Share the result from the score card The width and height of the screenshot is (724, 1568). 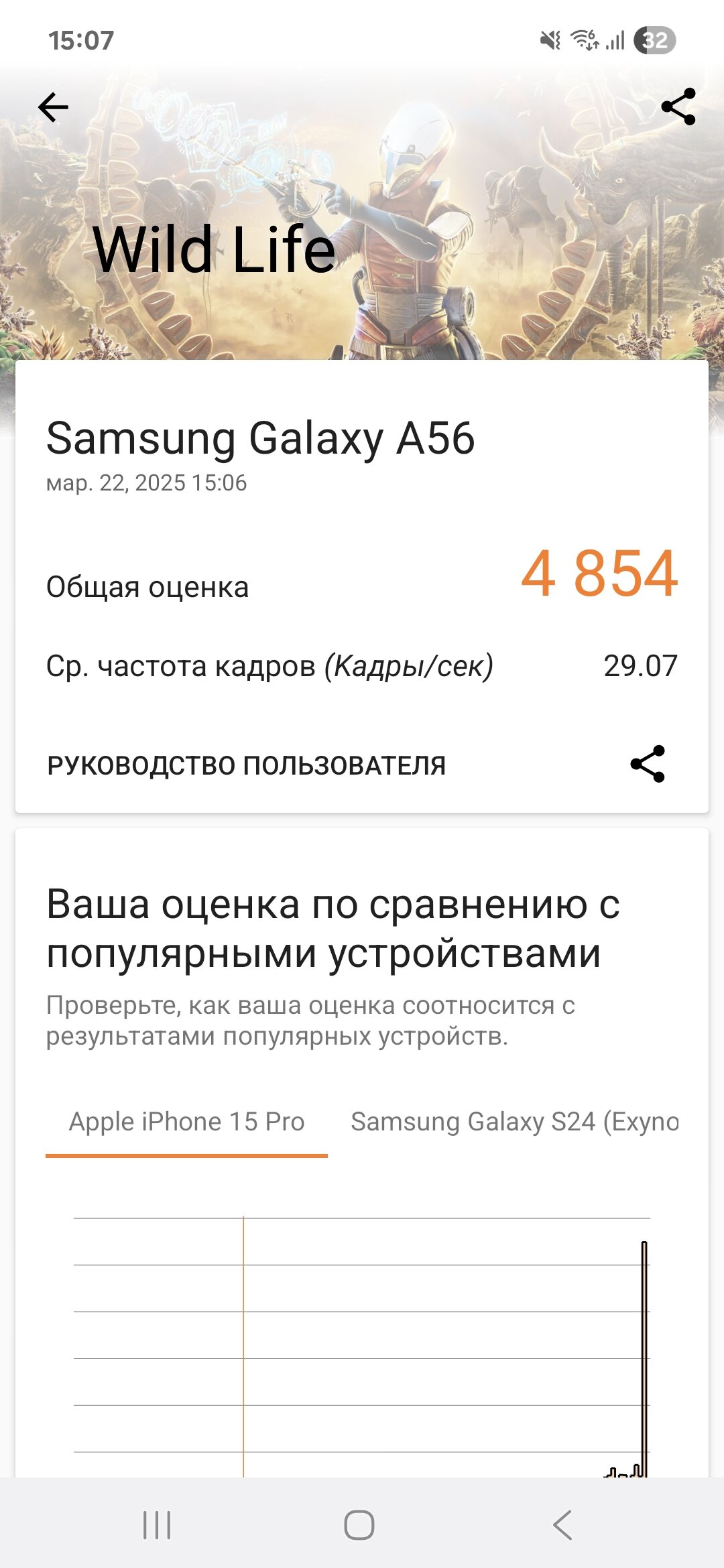click(648, 764)
